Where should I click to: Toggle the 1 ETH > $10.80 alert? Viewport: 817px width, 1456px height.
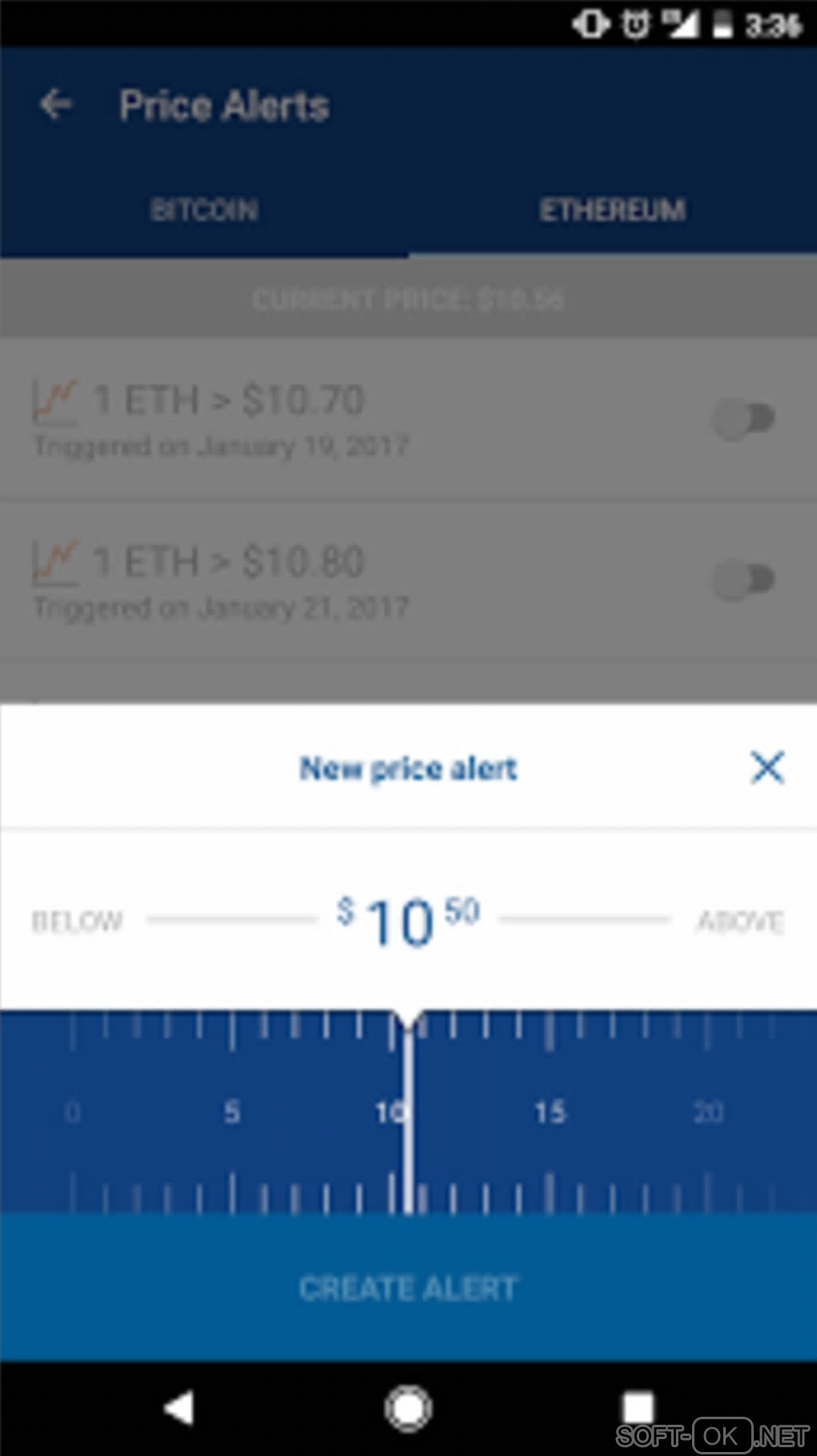[x=745, y=579]
